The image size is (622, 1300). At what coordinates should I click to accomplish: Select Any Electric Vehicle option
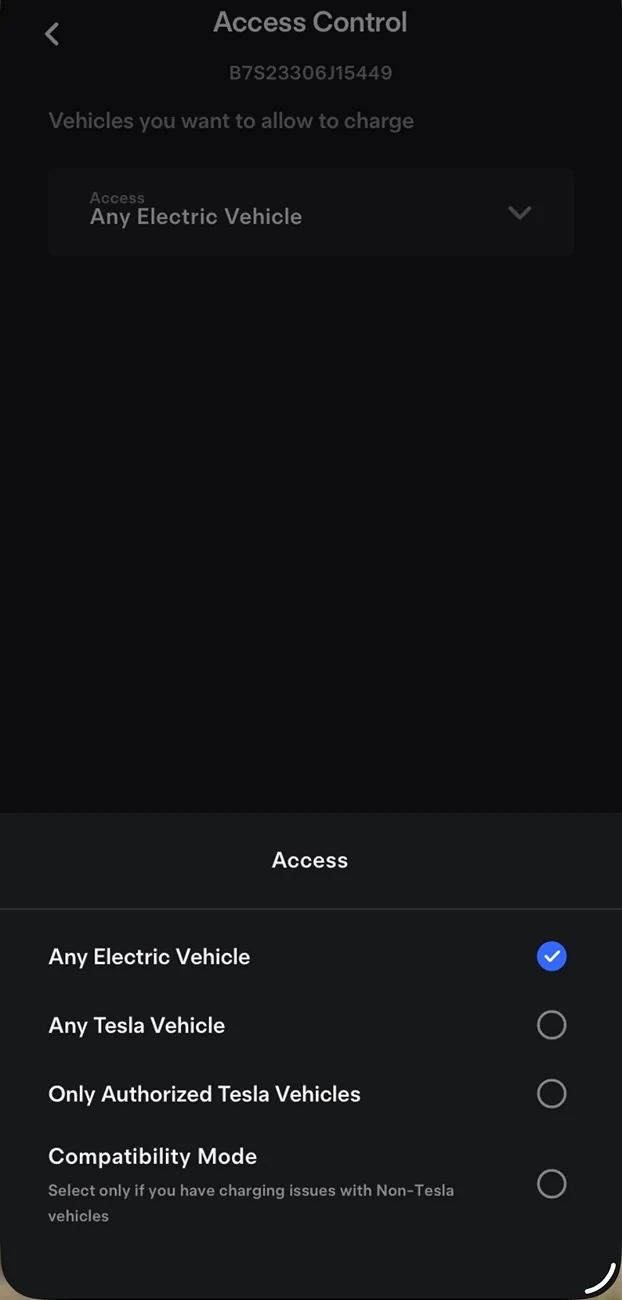(x=551, y=957)
